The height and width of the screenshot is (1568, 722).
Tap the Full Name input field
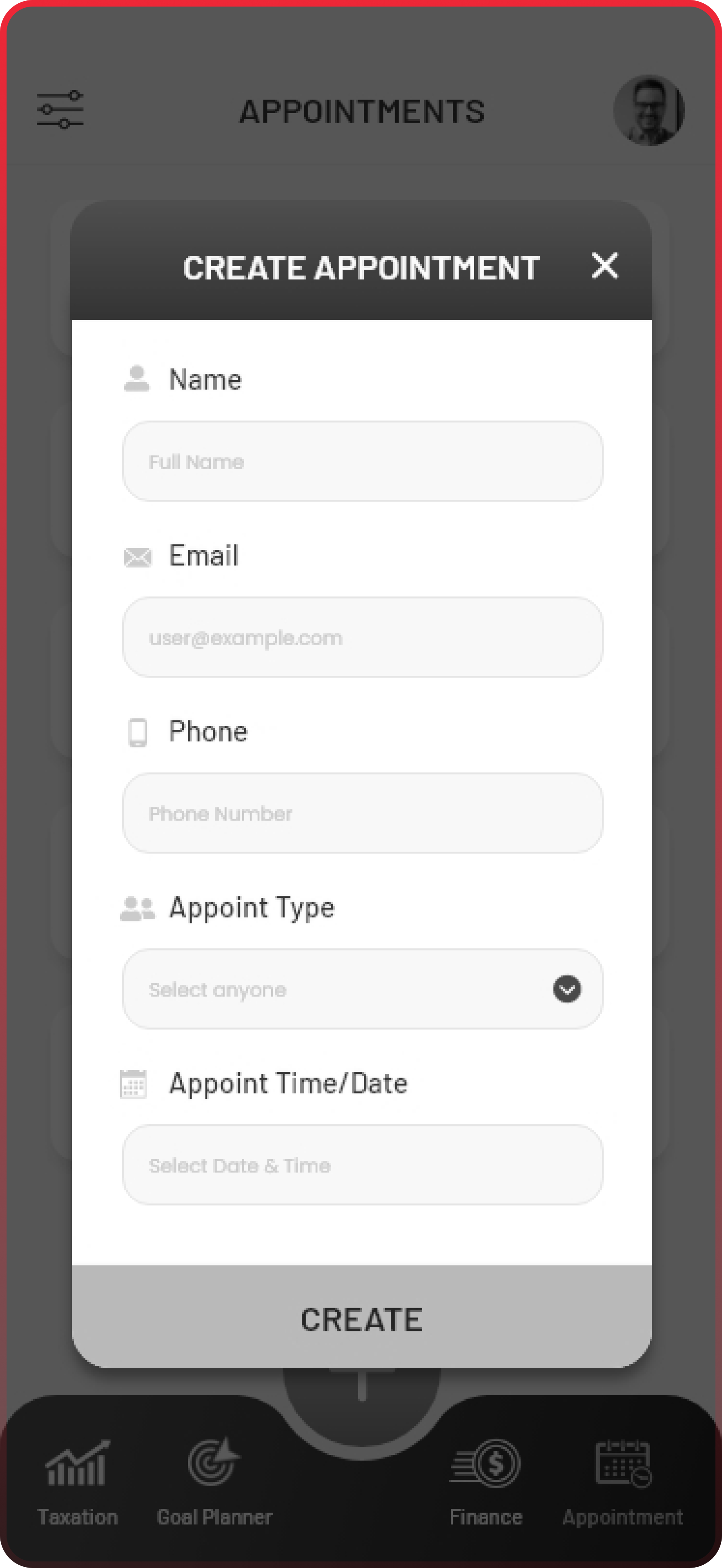[362, 461]
